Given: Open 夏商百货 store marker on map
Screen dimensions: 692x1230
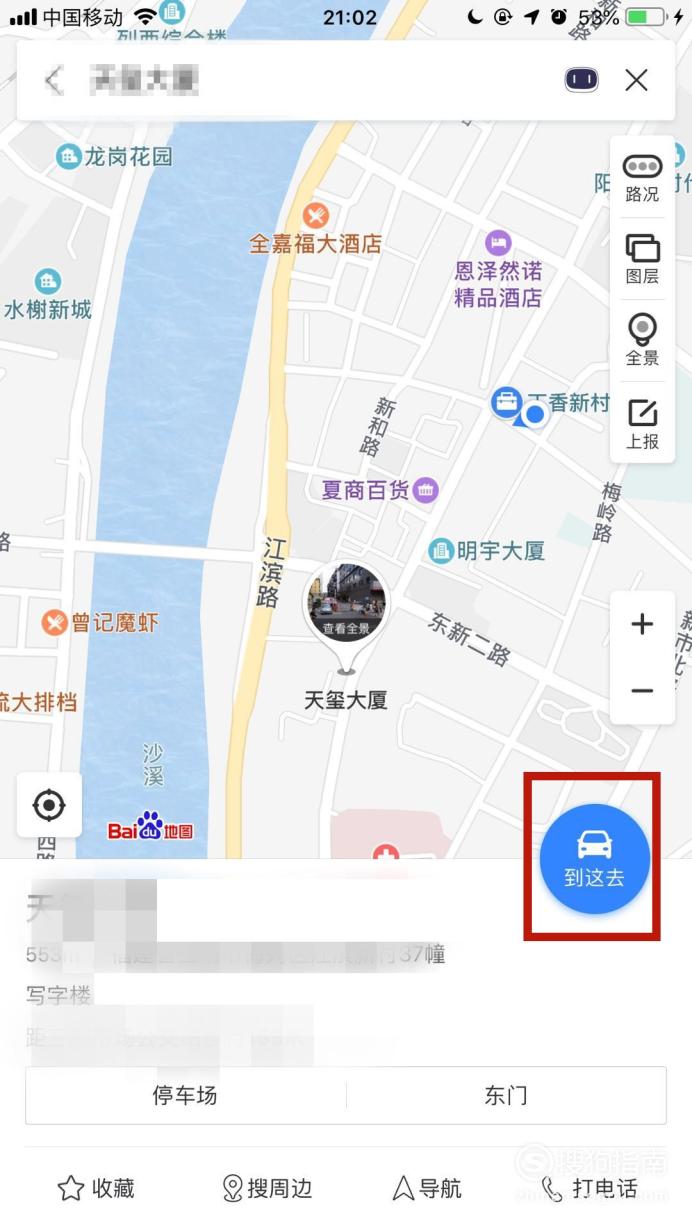Looking at the screenshot, I should coord(380,490).
